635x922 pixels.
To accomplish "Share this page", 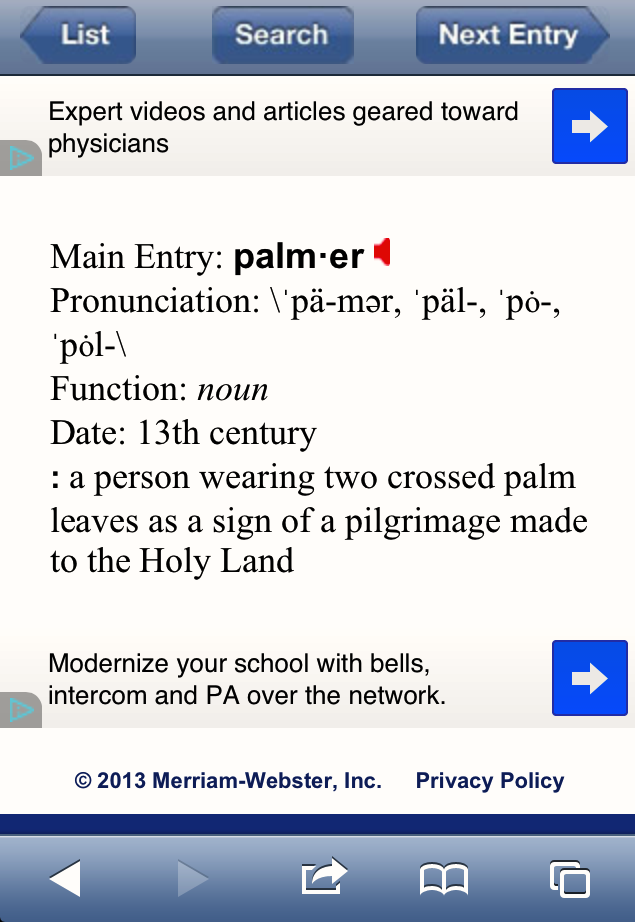I will coord(323,877).
